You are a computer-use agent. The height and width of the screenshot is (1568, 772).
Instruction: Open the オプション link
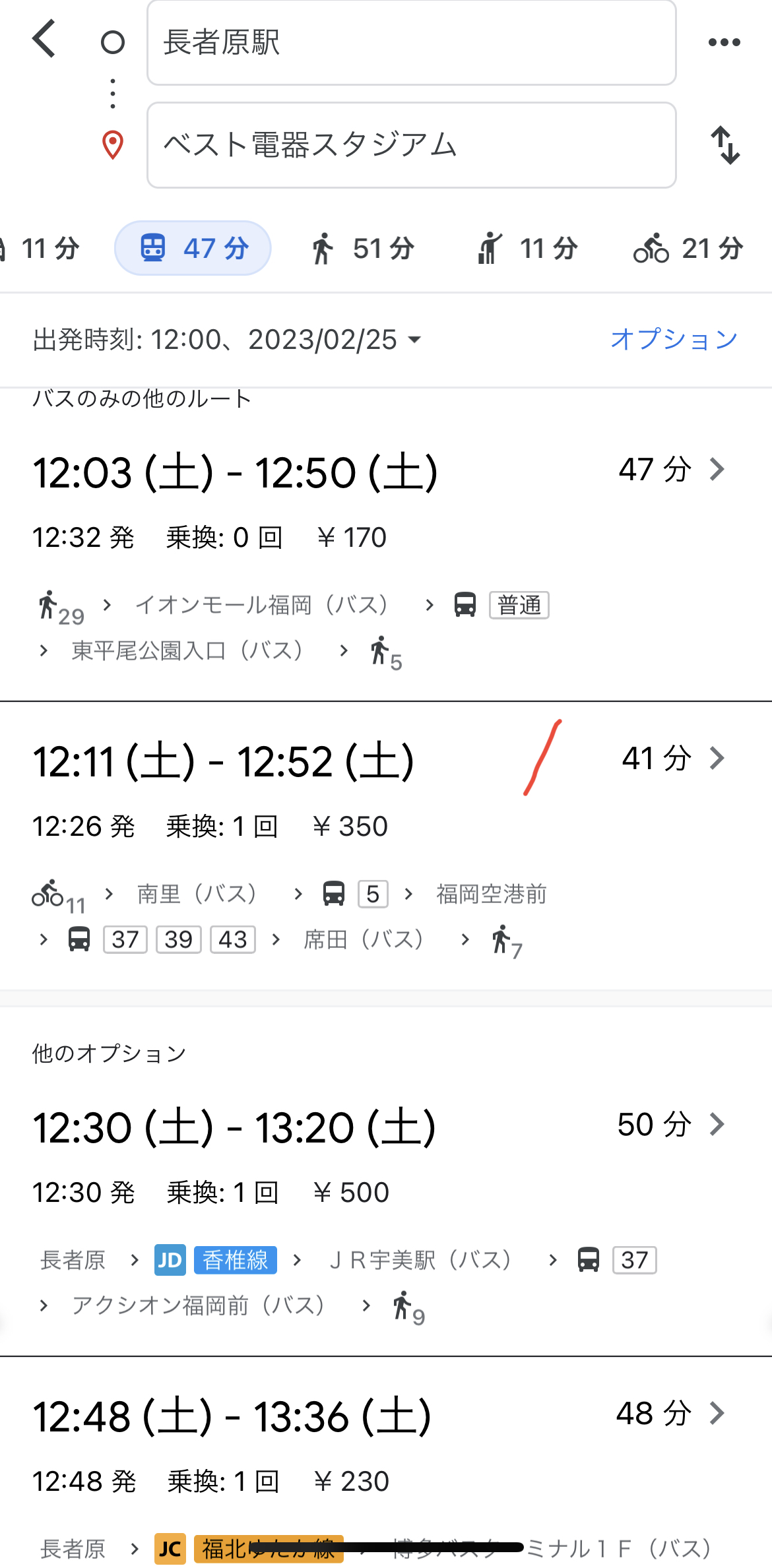pos(674,339)
